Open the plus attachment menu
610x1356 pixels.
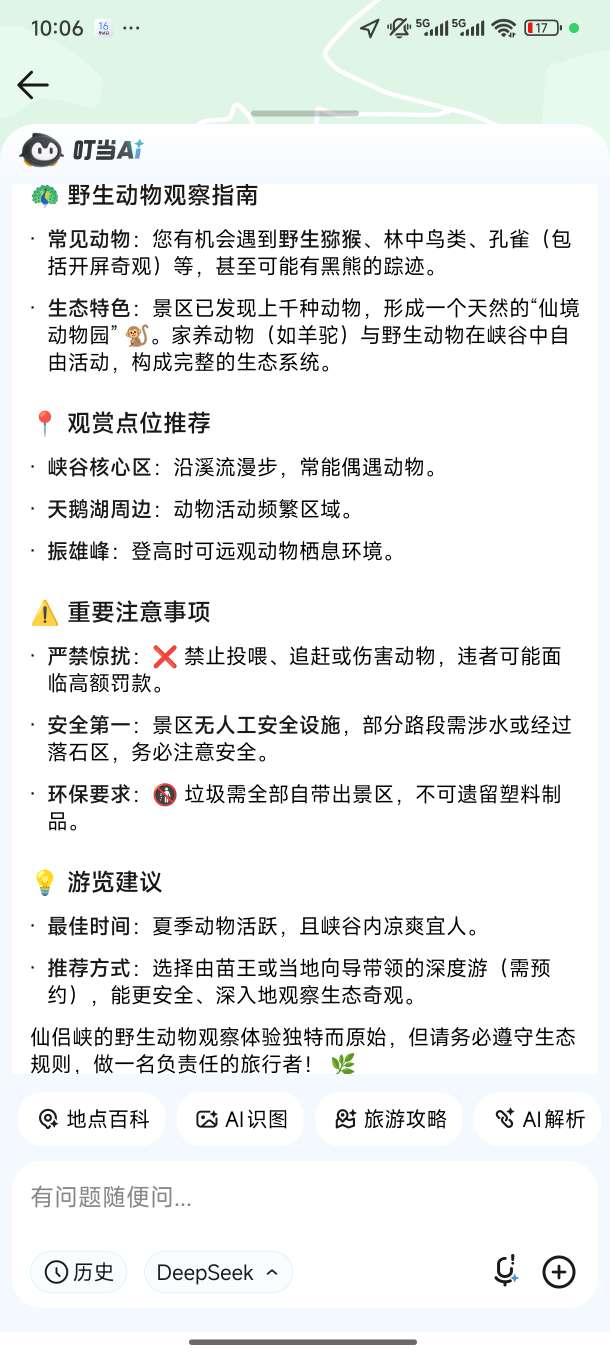click(x=559, y=1272)
